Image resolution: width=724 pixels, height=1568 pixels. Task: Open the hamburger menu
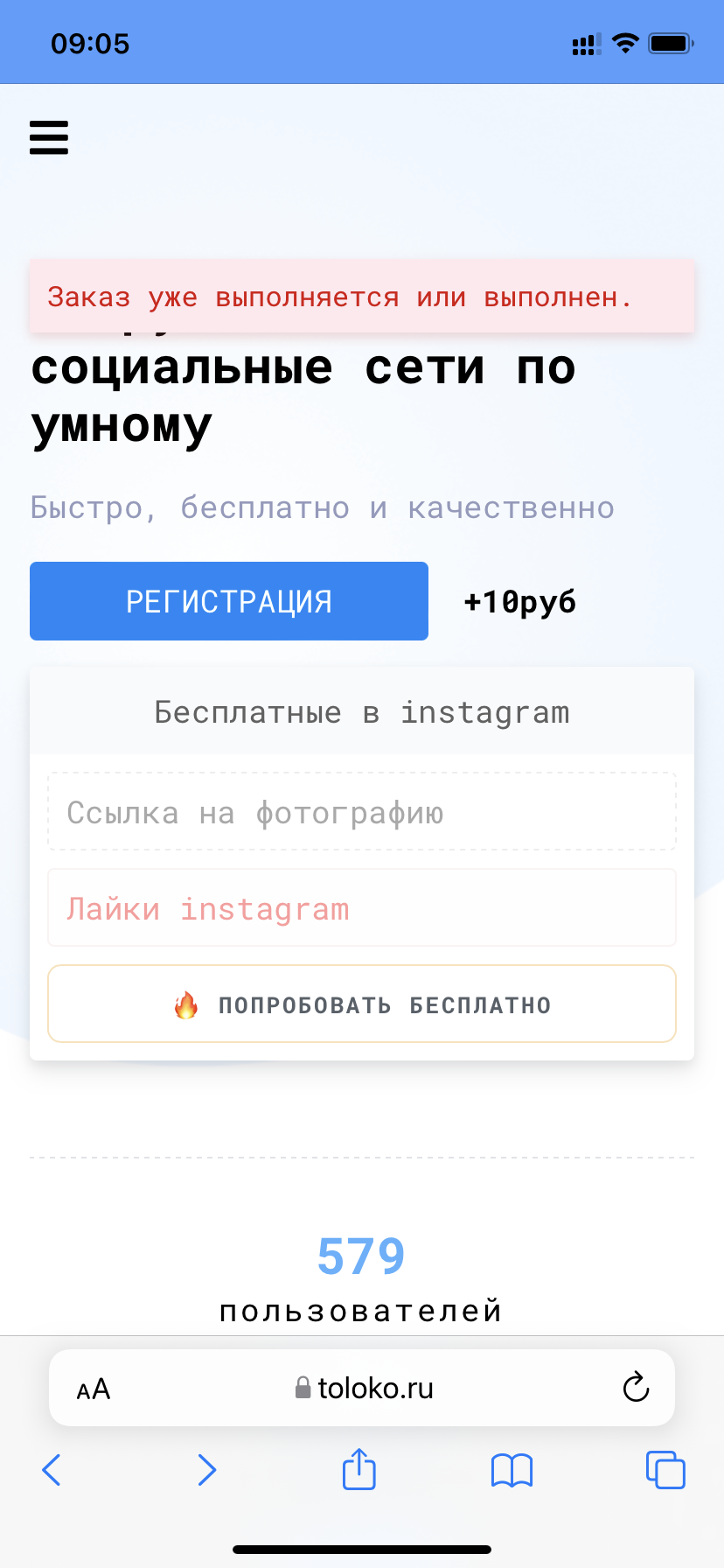point(49,138)
